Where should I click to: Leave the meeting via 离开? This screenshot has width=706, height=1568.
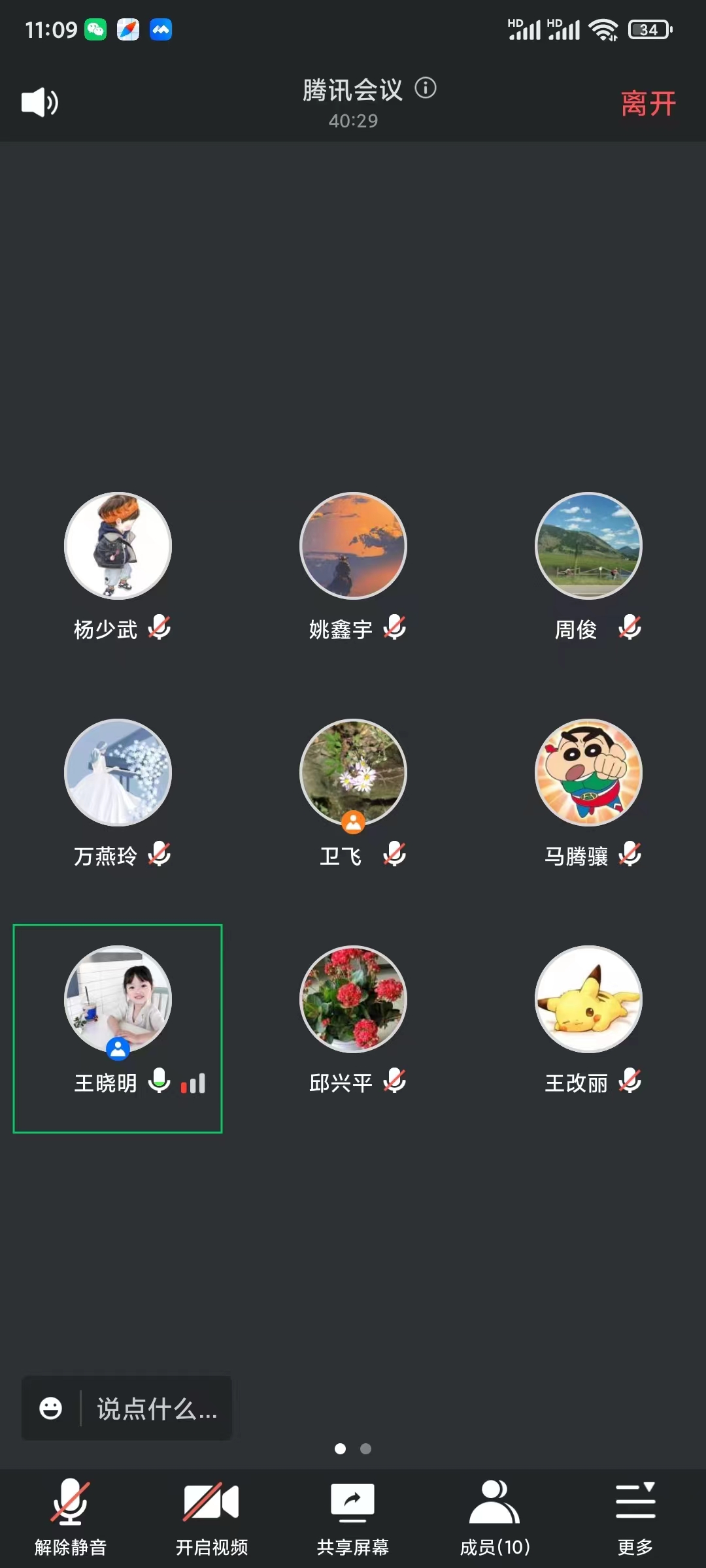pos(648,104)
